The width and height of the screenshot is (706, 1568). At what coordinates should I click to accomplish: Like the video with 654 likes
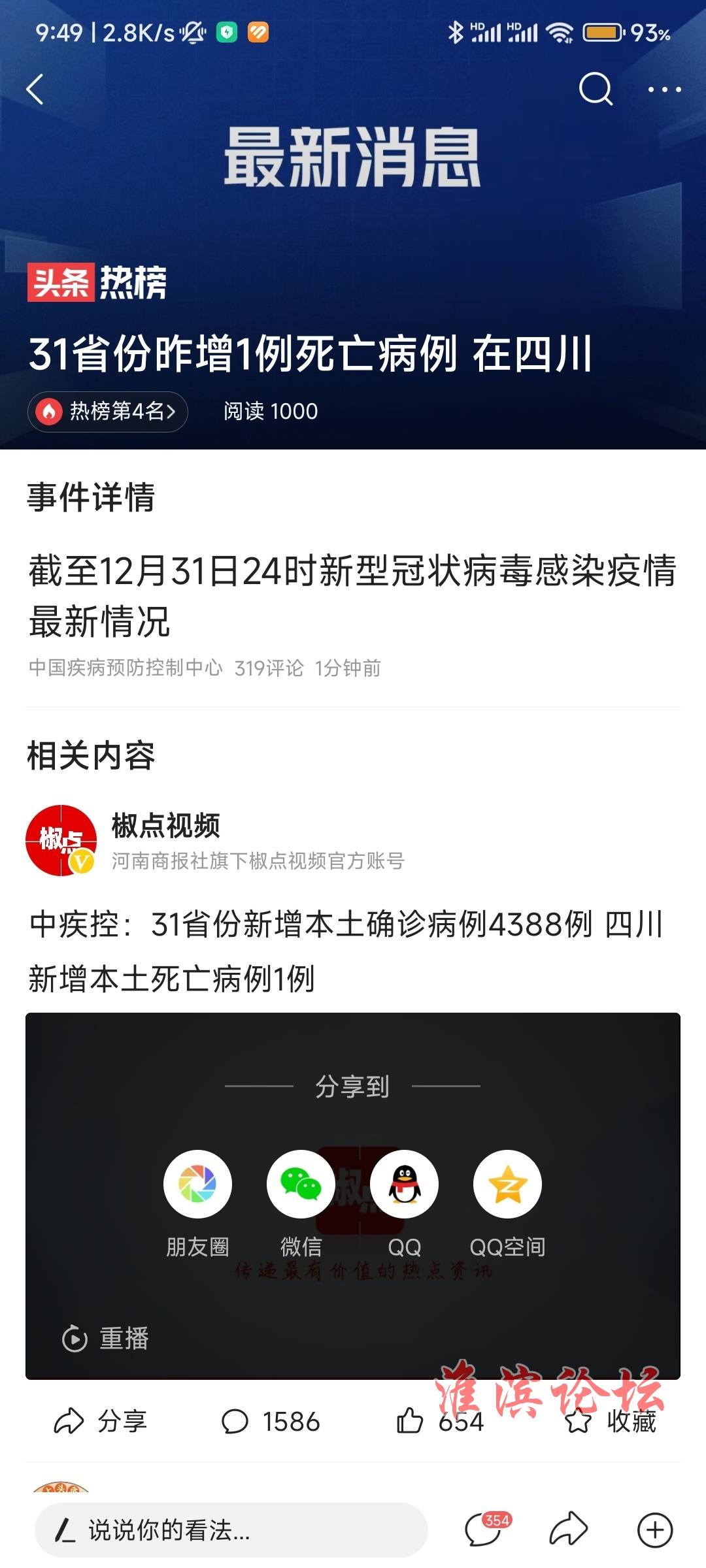coord(439,1421)
